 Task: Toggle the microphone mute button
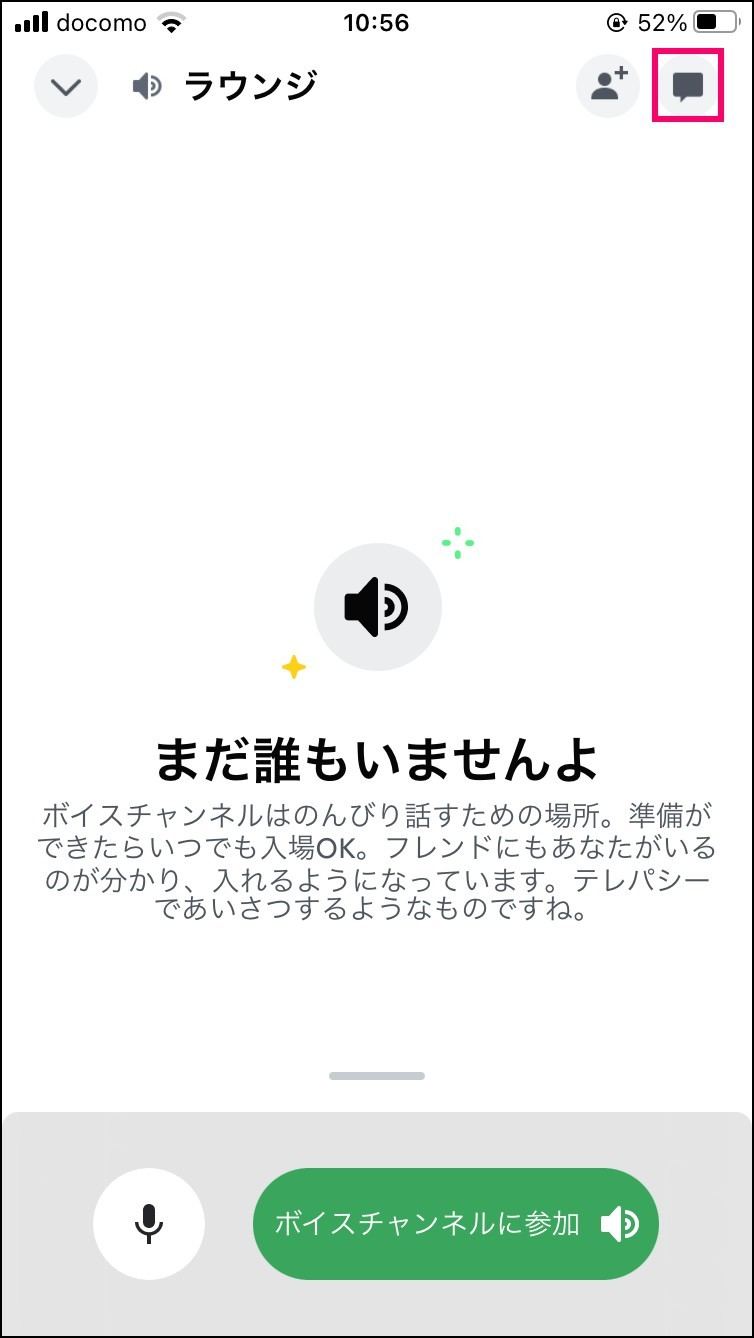(149, 1223)
